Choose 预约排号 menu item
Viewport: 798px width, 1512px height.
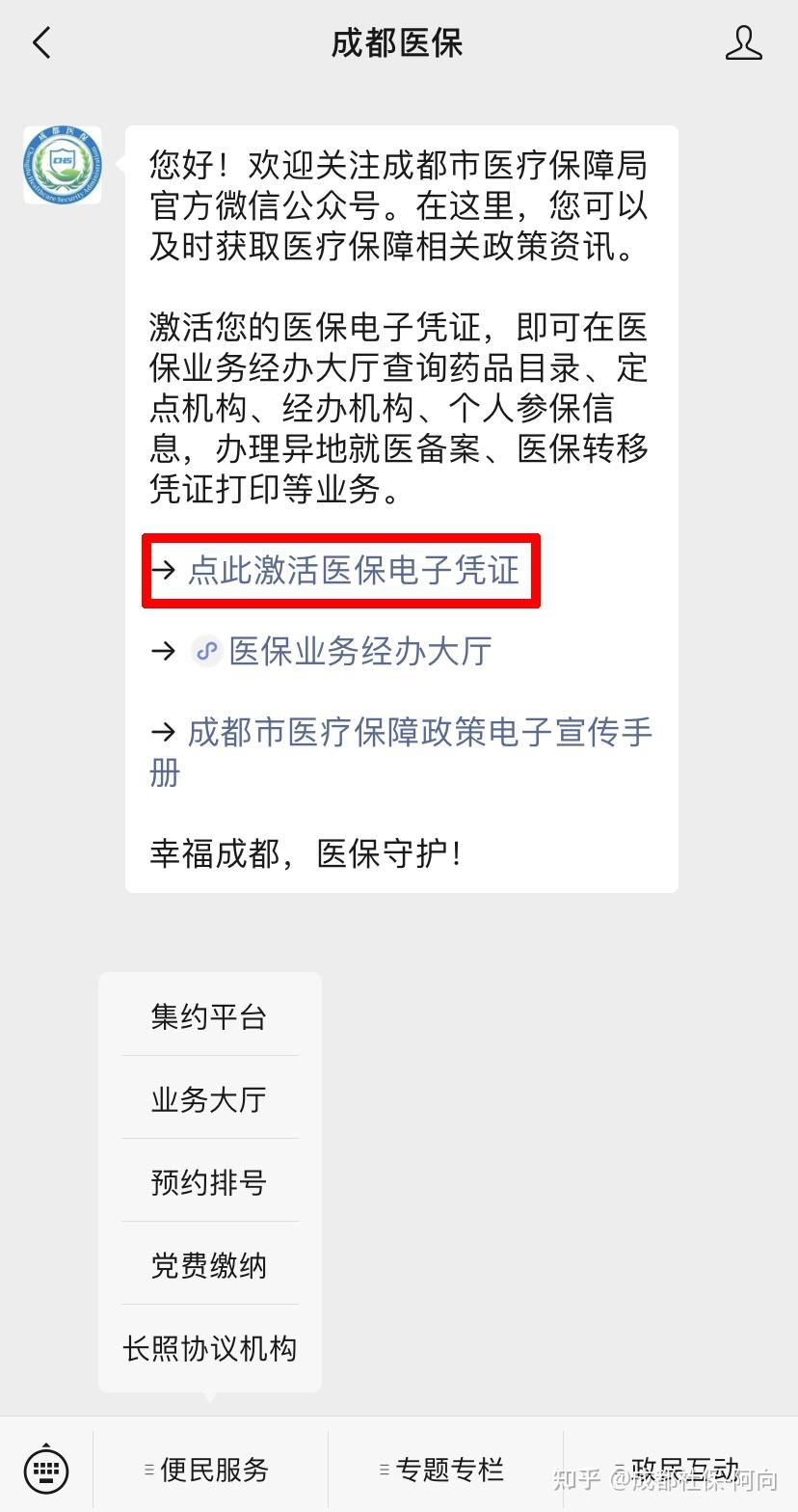click(209, 1182)
